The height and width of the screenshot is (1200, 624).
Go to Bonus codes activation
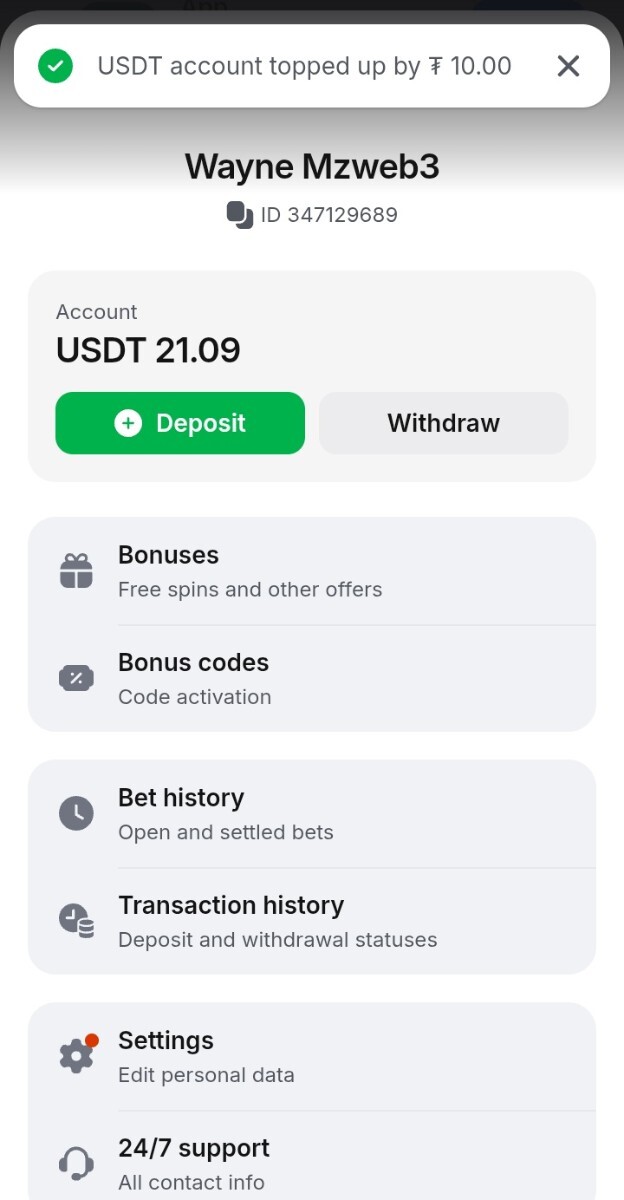click(311, 679)
